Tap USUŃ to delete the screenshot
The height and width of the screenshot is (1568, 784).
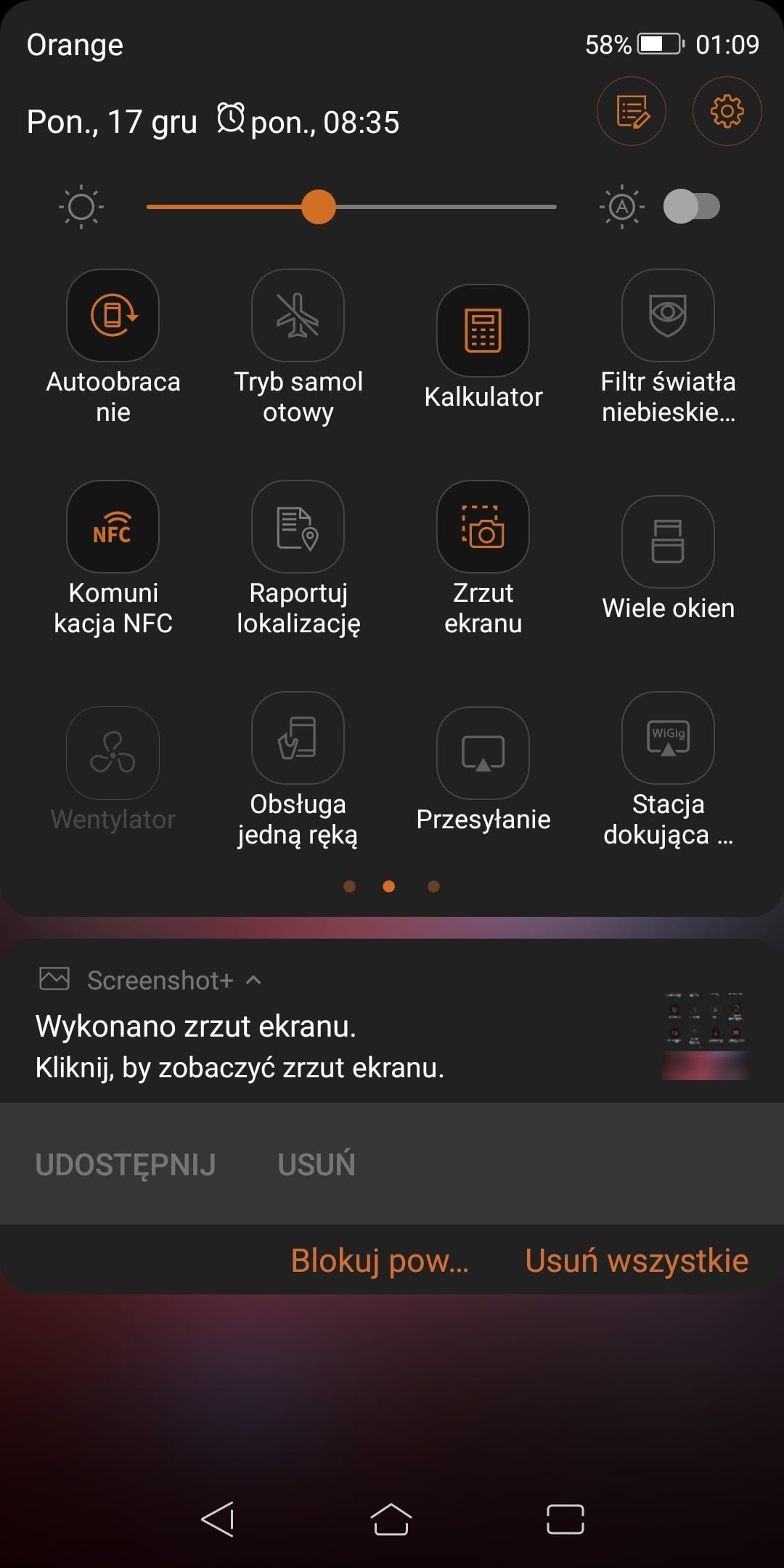point(317,1164)
